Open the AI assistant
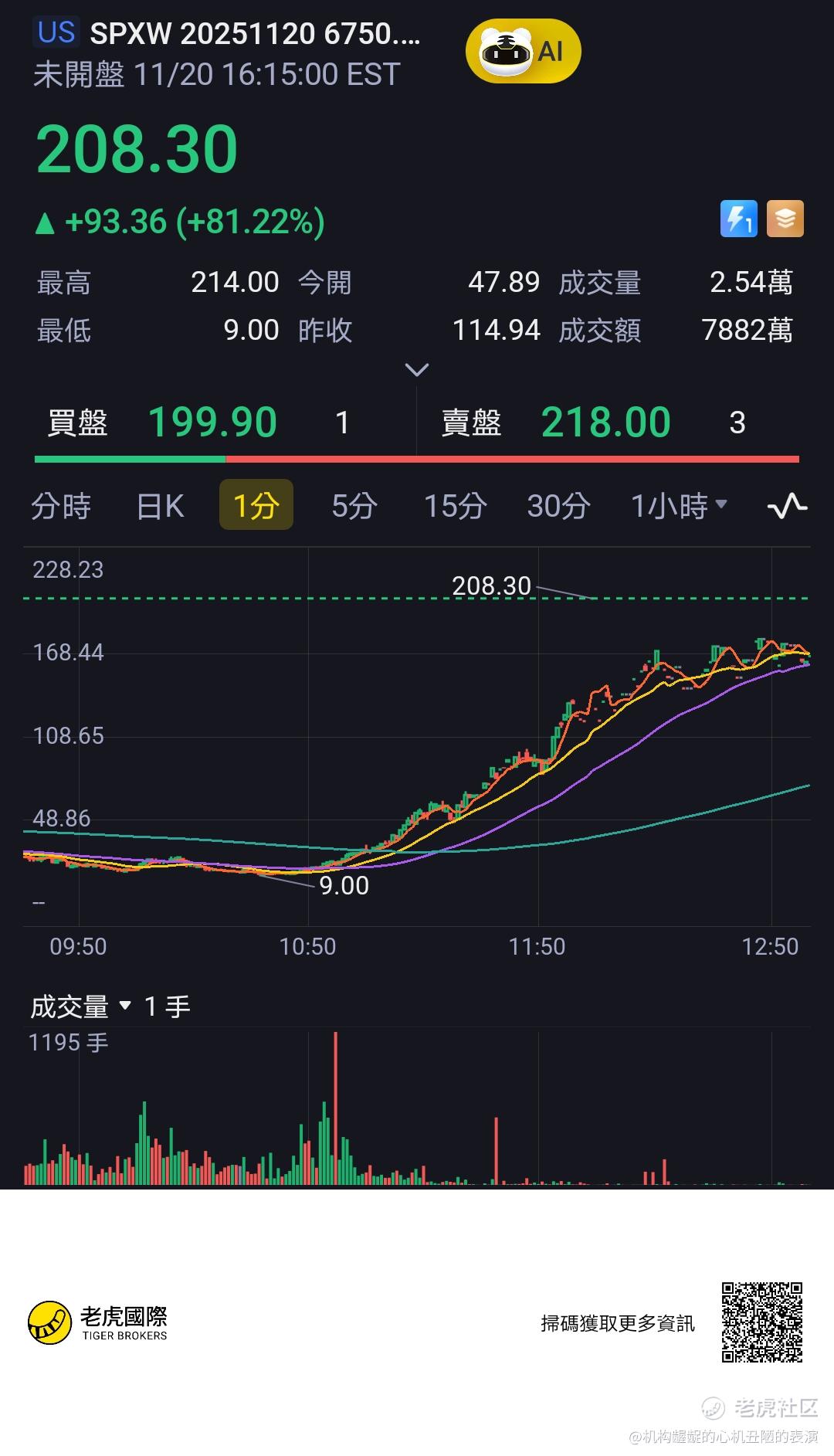 coord(523,52)
